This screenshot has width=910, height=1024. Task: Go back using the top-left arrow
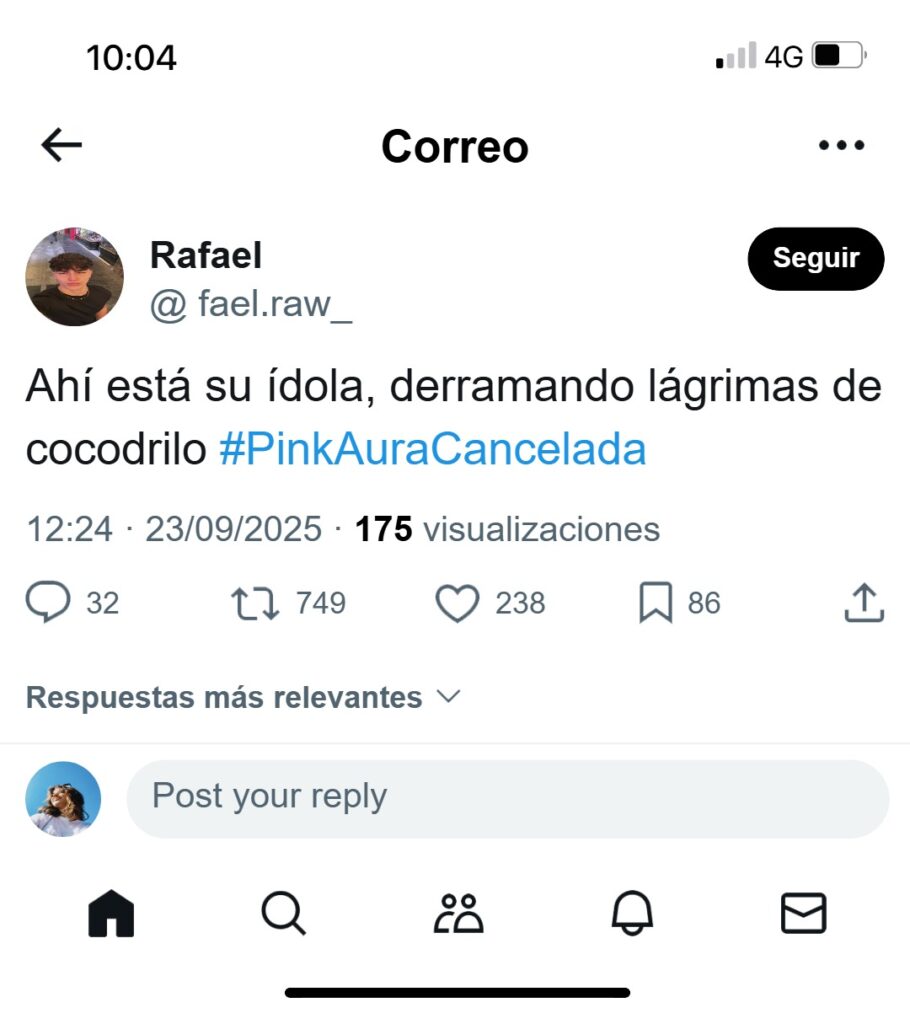[61, 146]
